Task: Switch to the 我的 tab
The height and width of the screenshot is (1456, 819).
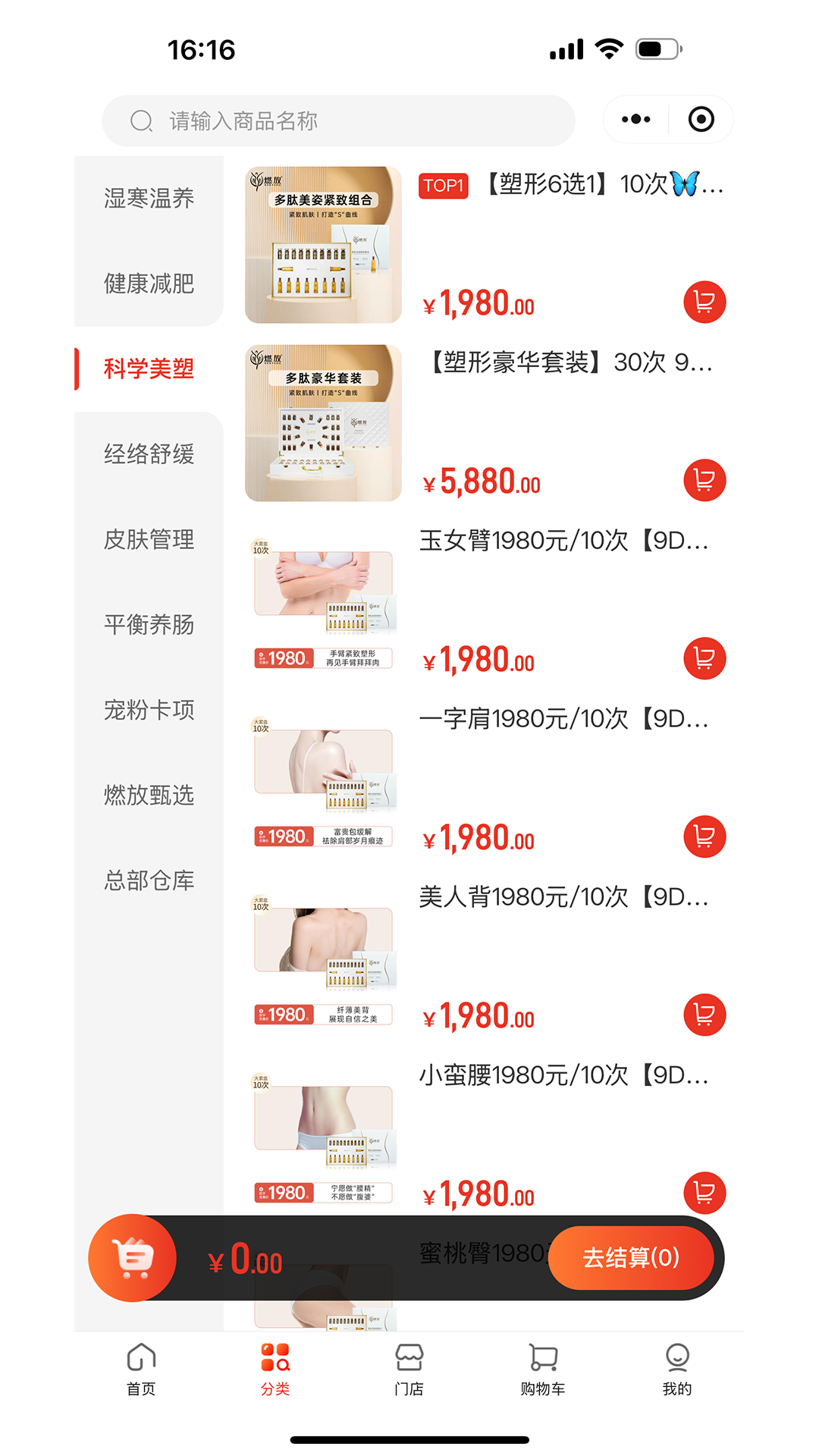Action: point(676,1370)
